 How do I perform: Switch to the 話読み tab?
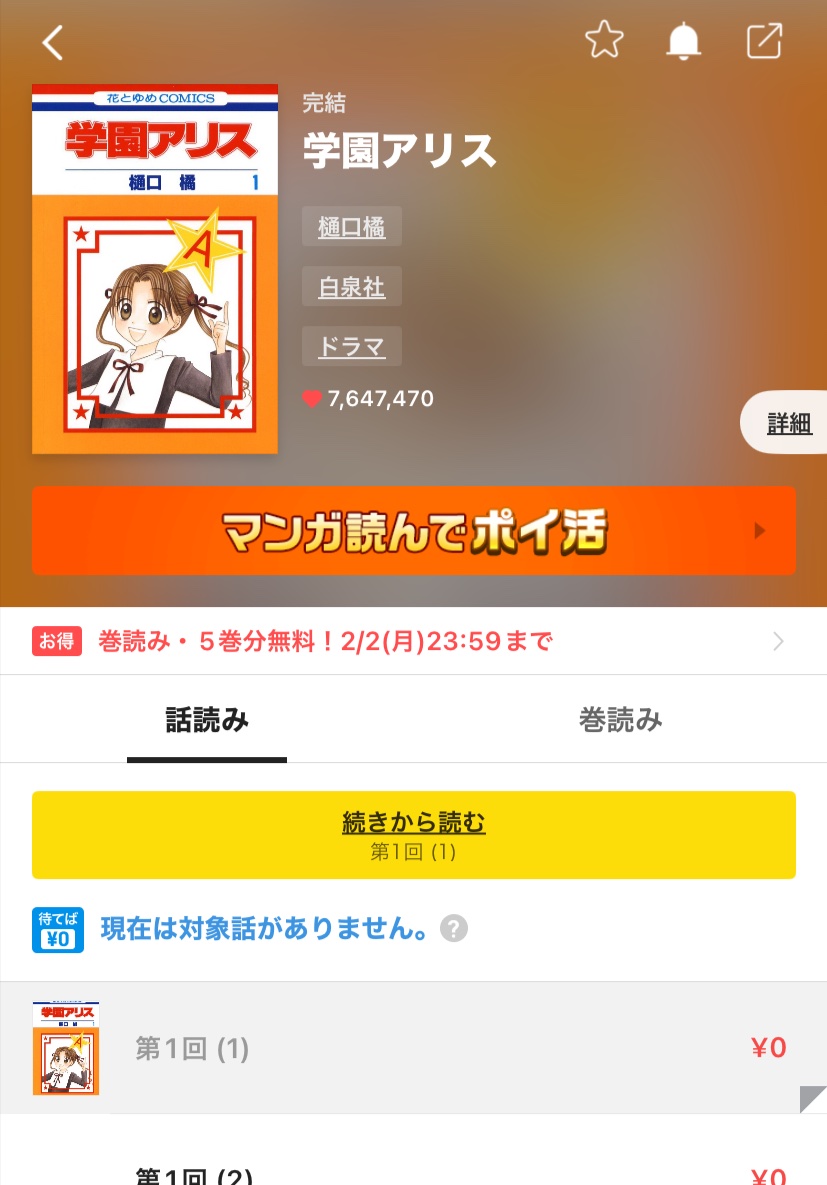point(207,720)
